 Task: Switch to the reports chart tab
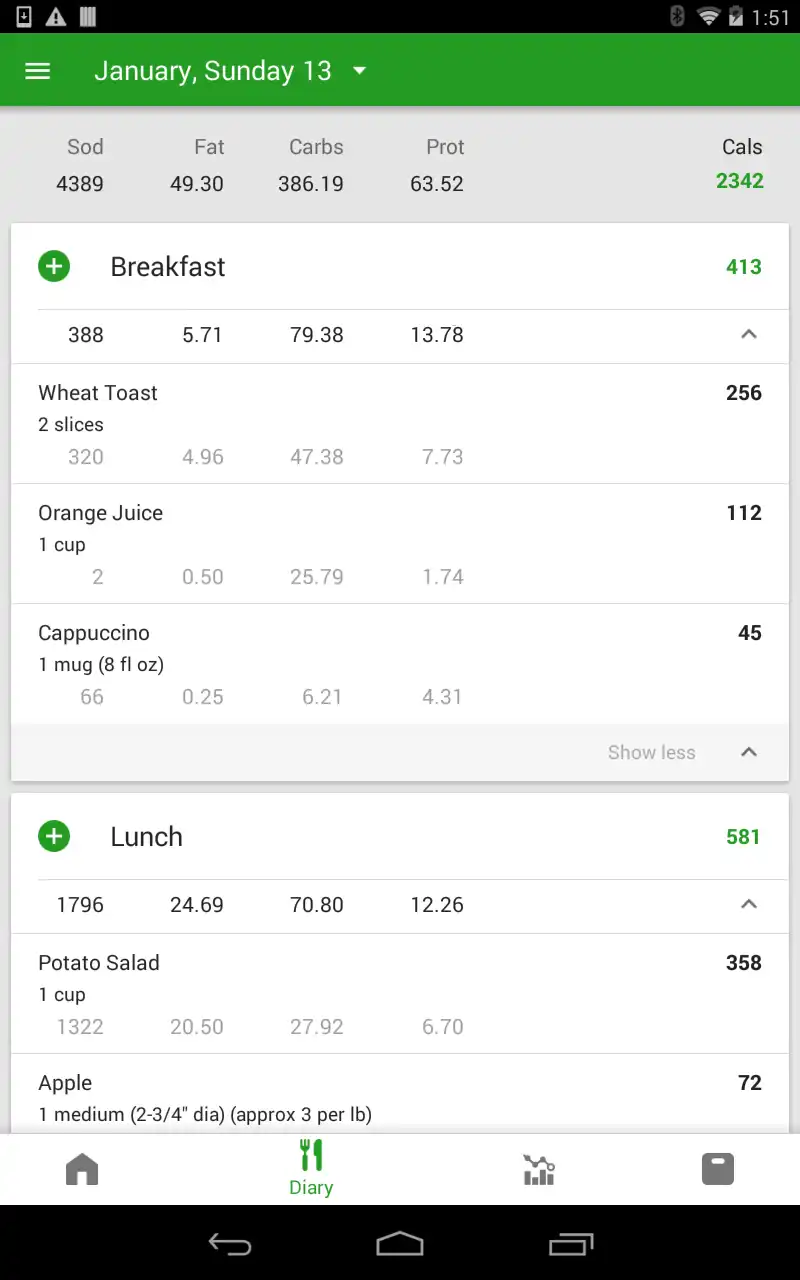click(x=538, y=1169)
